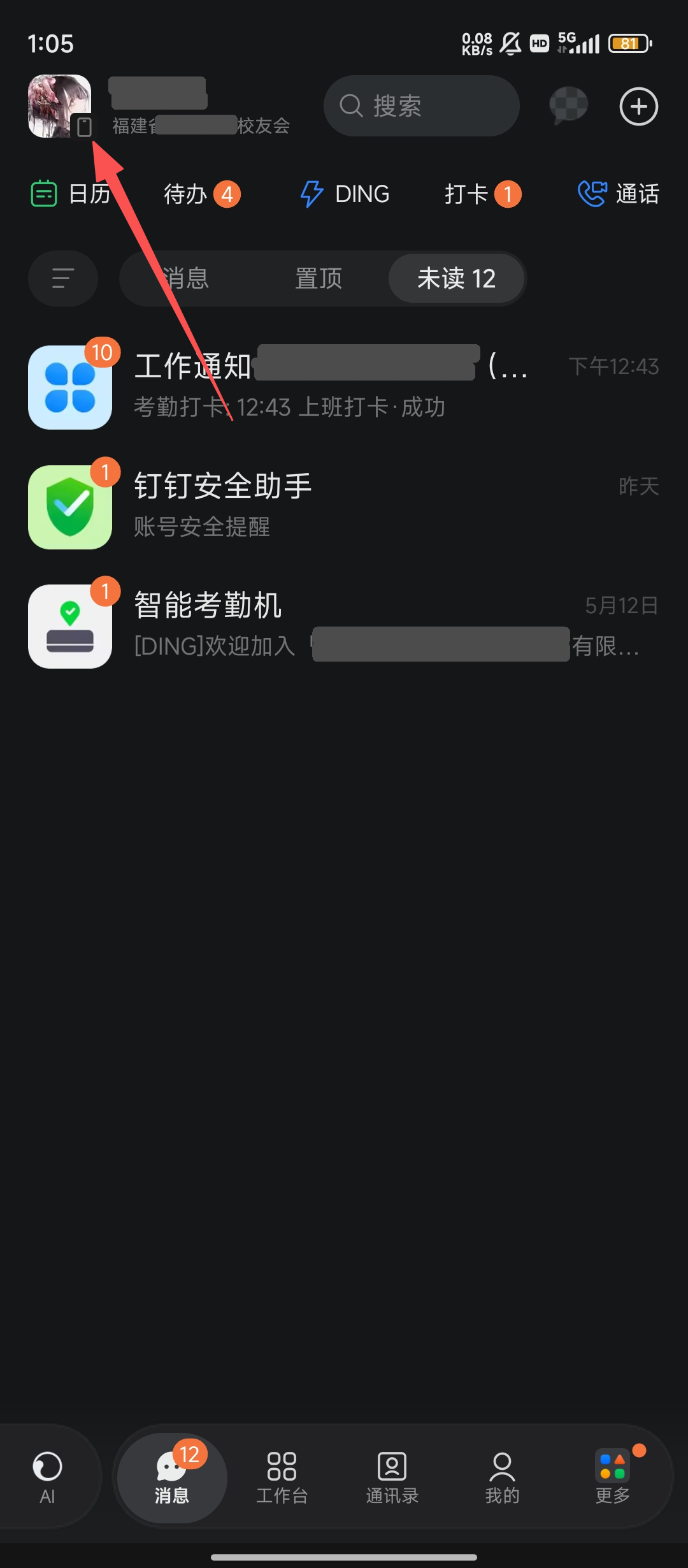
Task: Select the 未读 12 unread tab
Action: coord(456,279)
